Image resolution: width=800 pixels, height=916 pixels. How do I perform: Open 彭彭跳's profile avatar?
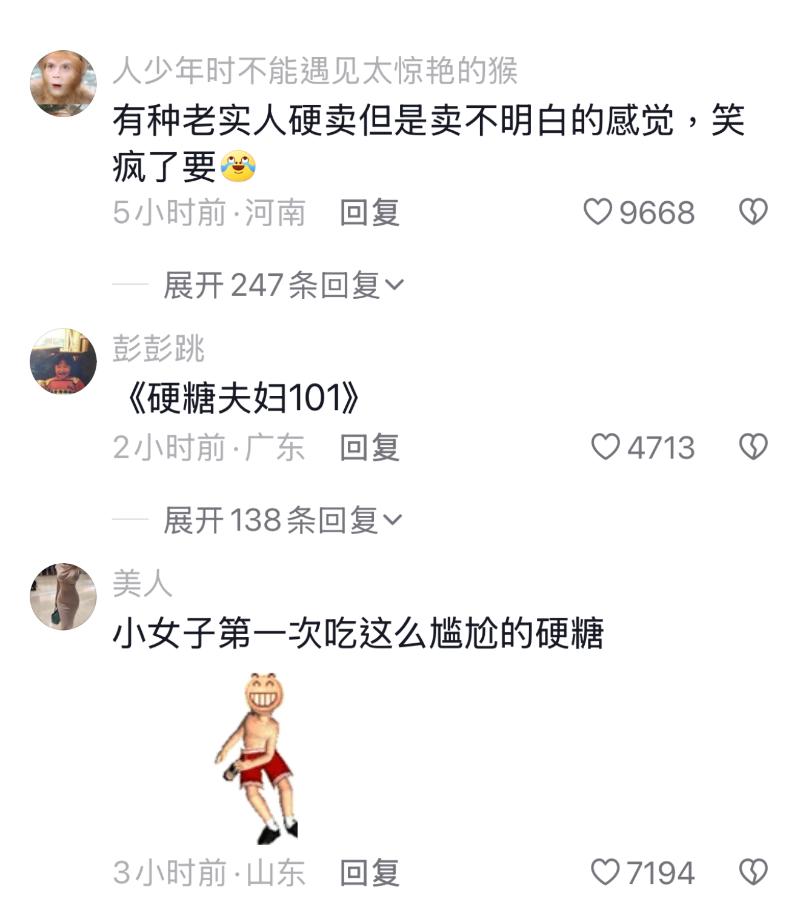pyautogui.click(x=63, y=361)
